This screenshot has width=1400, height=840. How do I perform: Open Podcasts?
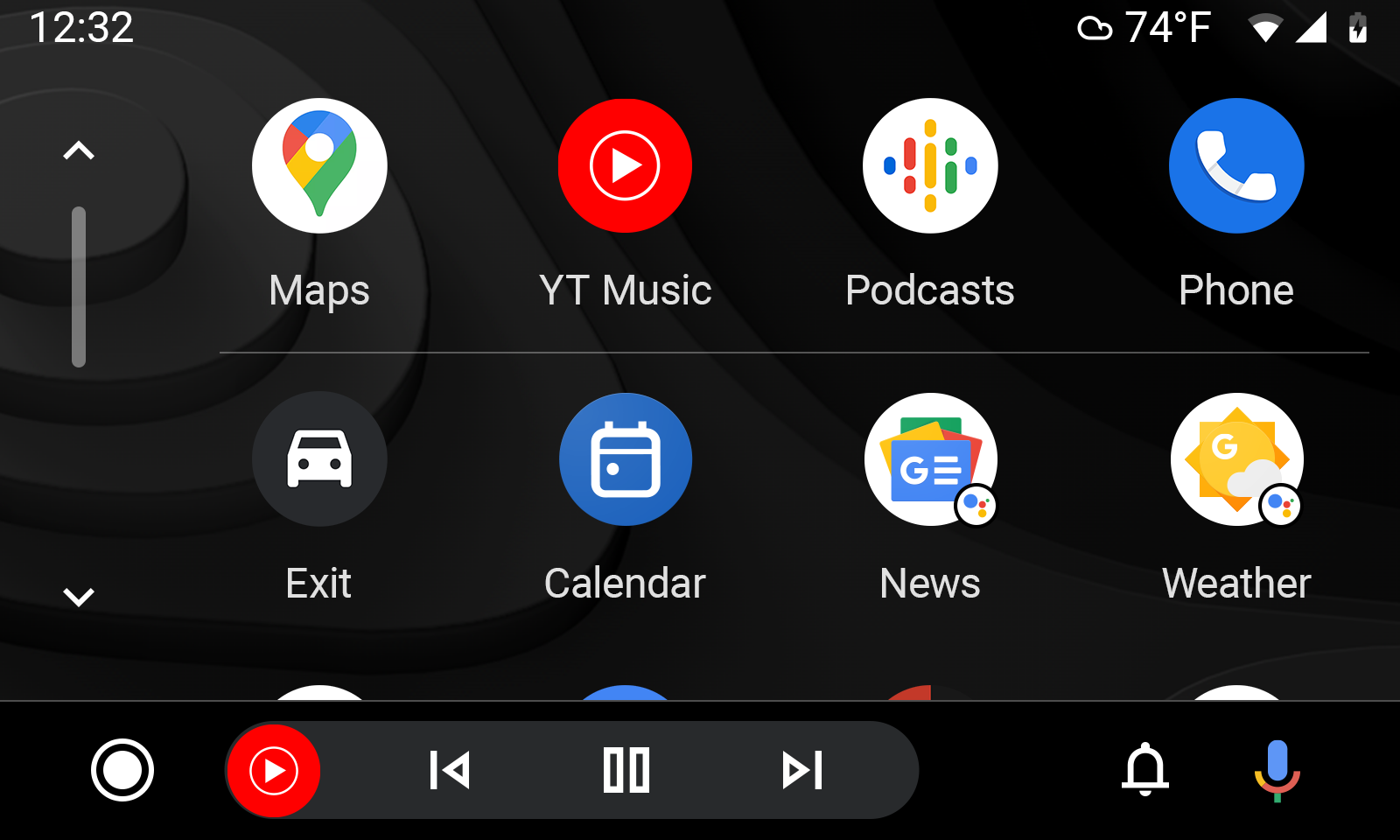930,166
